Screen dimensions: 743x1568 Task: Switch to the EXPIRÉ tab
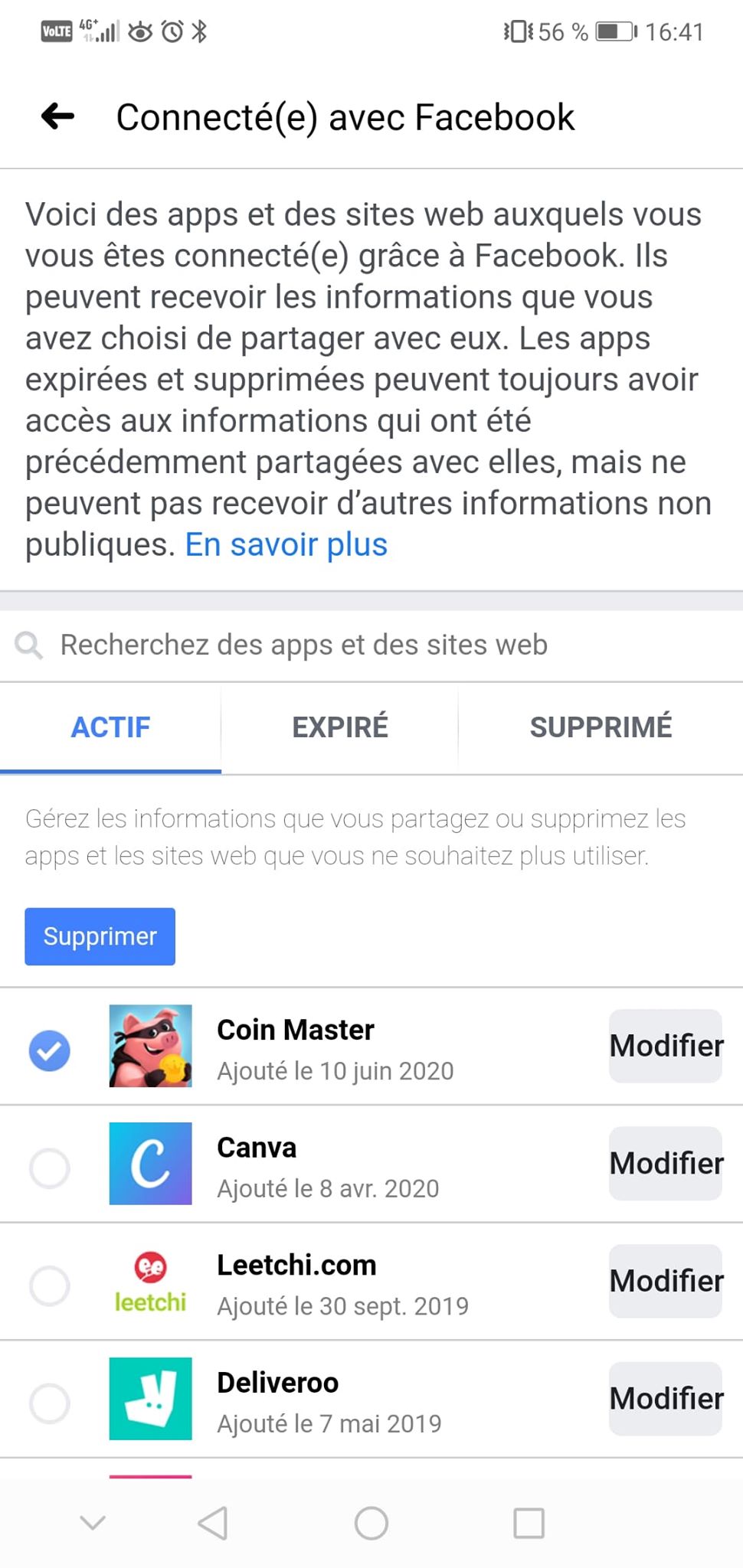[x=340, y=727]
